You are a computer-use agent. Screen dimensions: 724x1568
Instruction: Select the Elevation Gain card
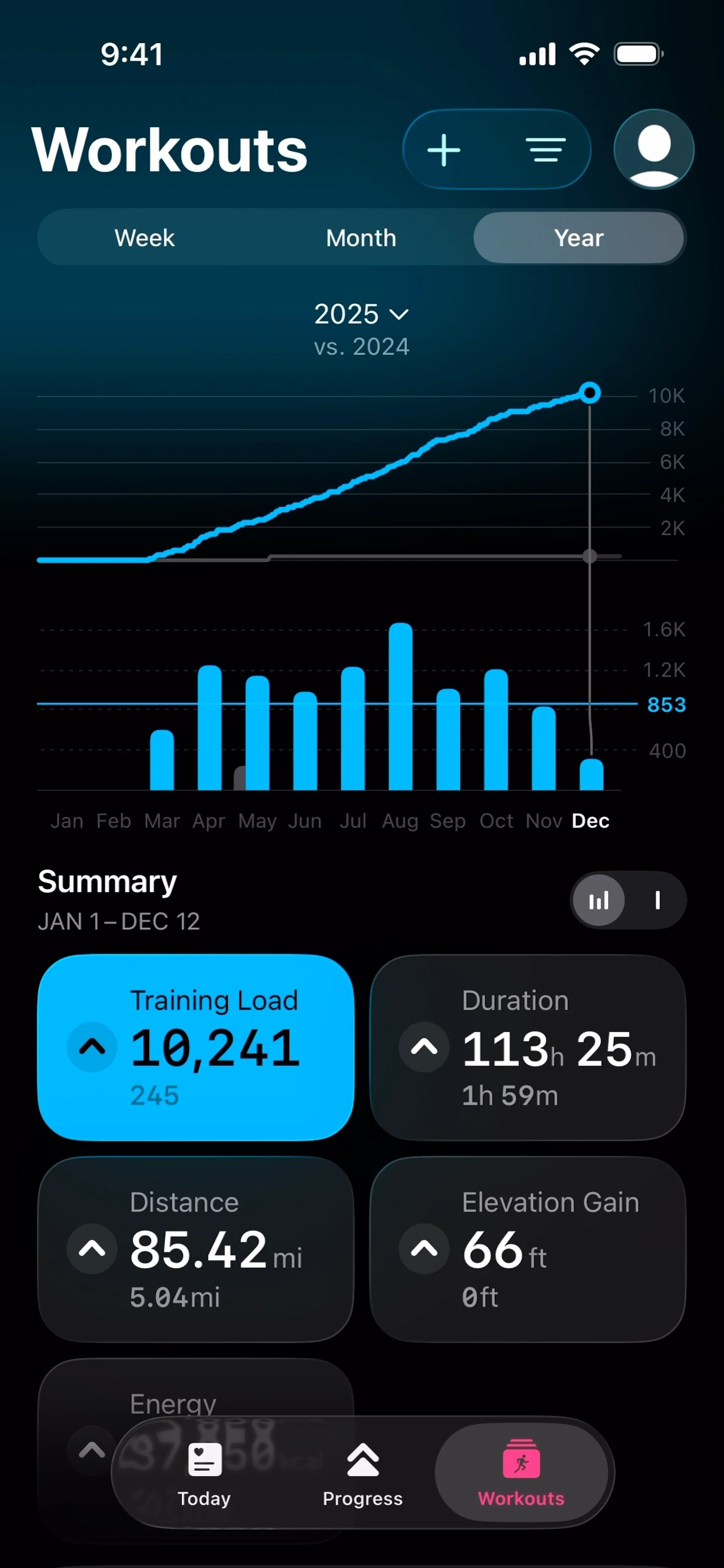coord(528,1249)
